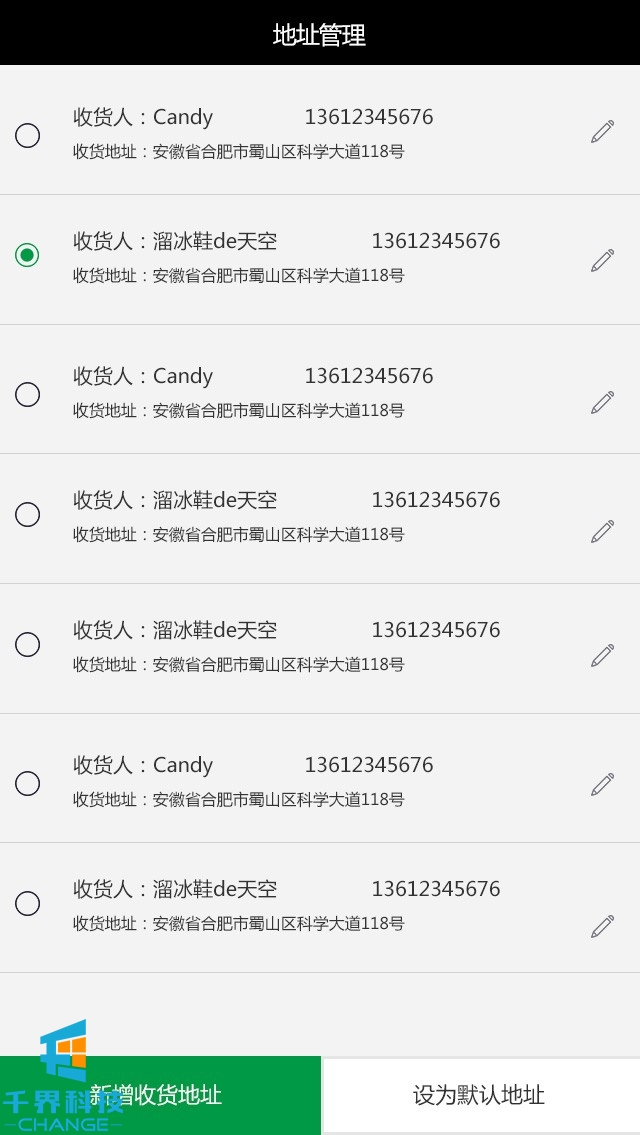Viewport: 640px width, 1135px height.
Task: Edit the last 溜冰鞋de天空 address entry
Action: click(602, 926)
